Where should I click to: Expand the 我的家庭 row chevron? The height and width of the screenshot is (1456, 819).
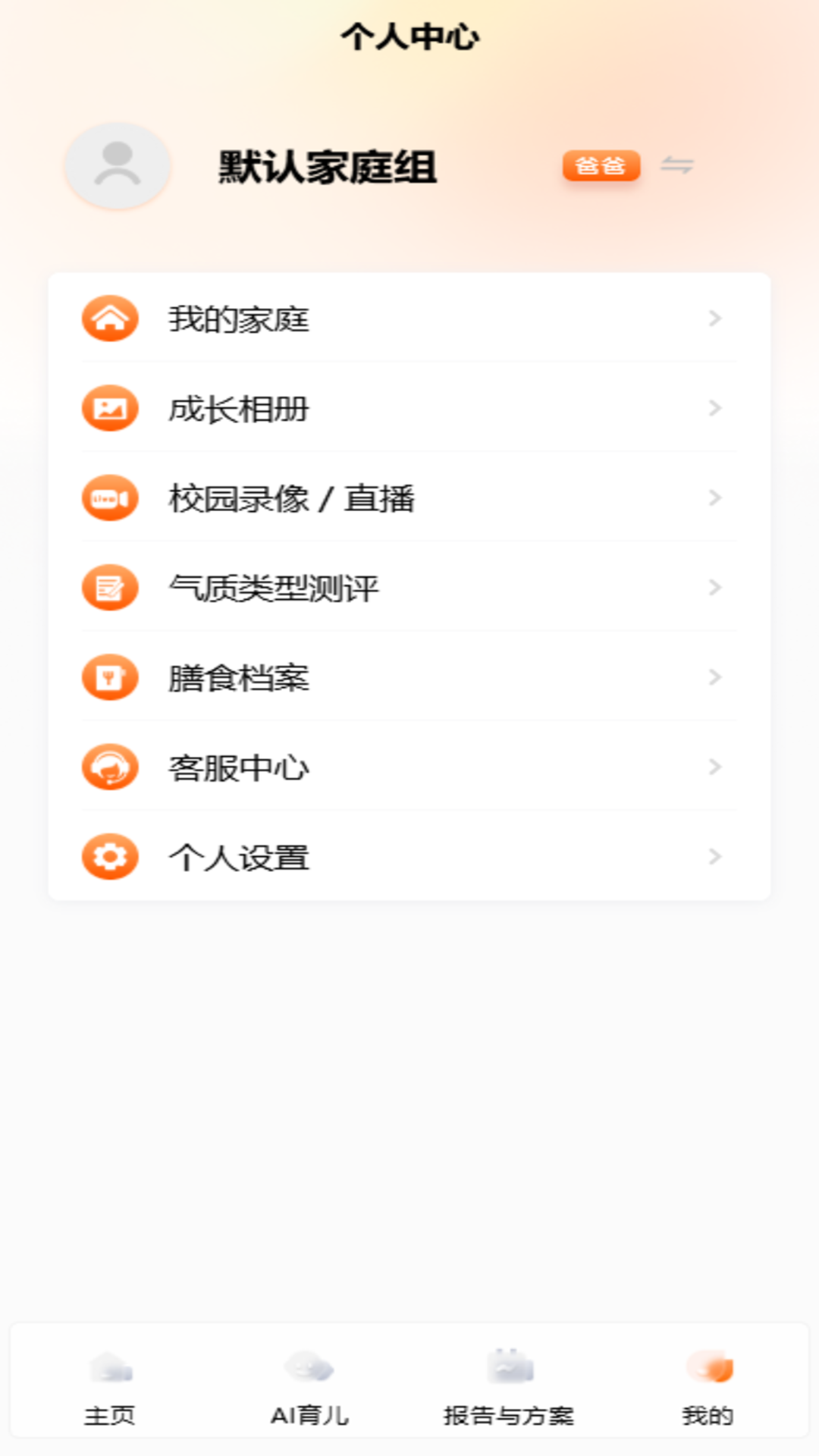pyautogui.click(x=714, y=320)
